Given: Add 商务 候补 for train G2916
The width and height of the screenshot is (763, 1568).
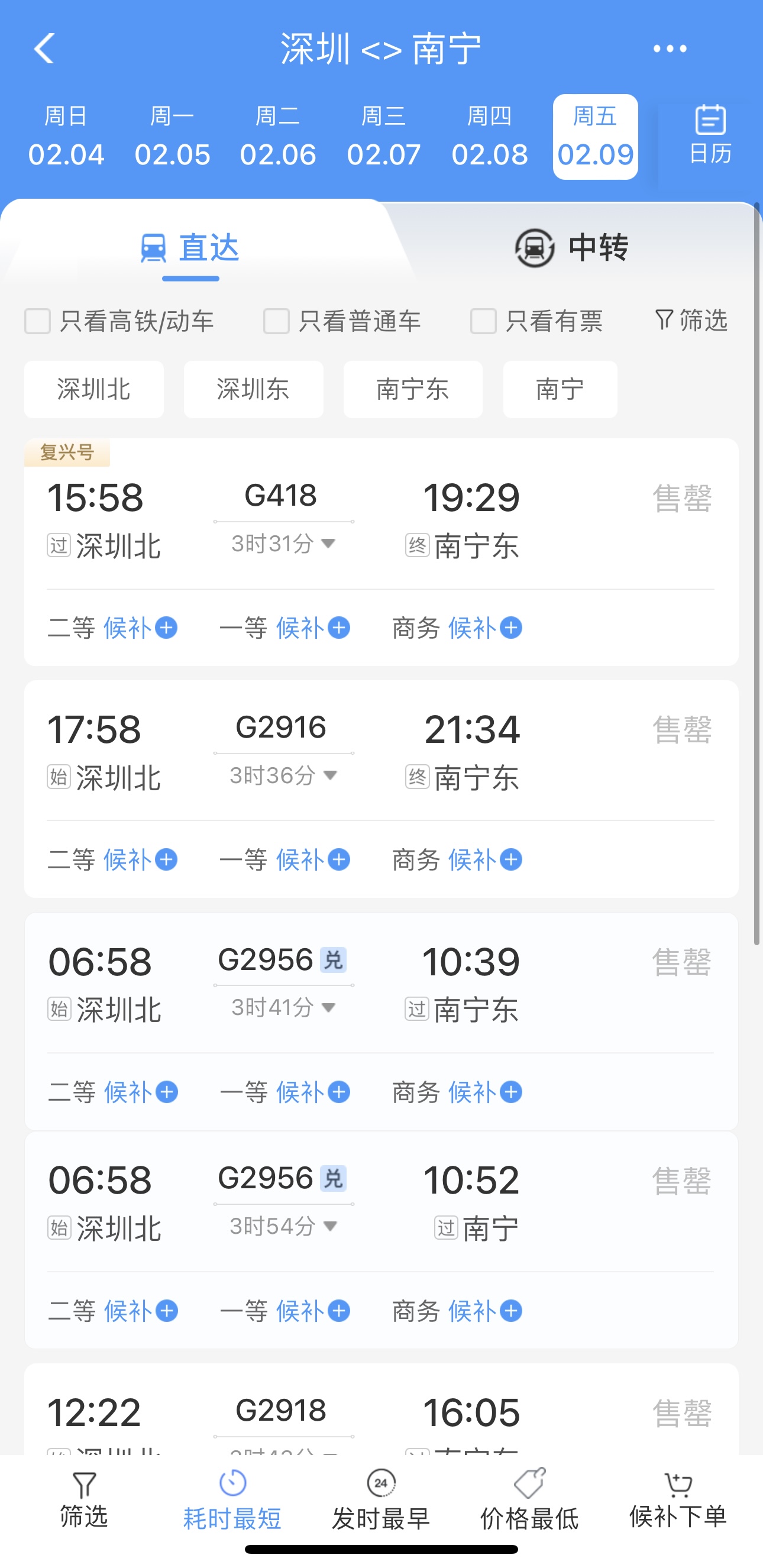Looking at the screenshot, I should click(x=511, y=859).
